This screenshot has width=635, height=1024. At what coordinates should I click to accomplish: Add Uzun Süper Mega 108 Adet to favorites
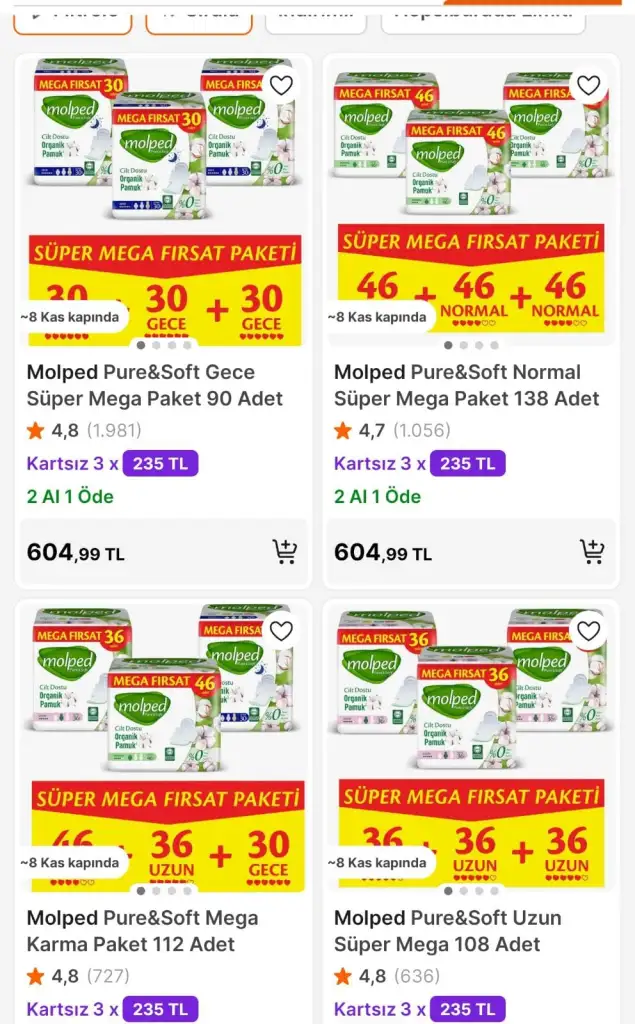(x=589, y=631)
